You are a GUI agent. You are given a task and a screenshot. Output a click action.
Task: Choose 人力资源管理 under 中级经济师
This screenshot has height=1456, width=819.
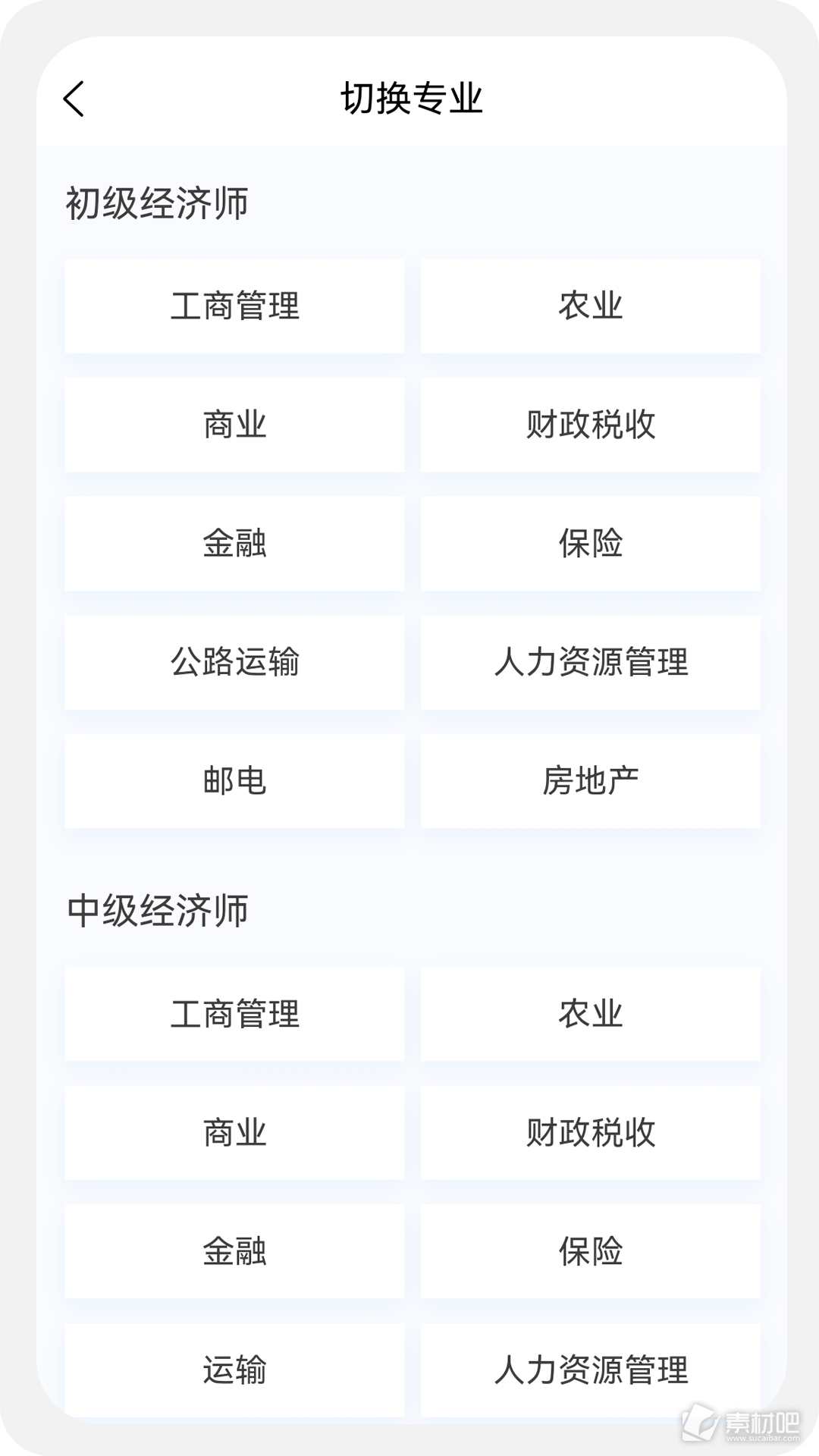591,1370
